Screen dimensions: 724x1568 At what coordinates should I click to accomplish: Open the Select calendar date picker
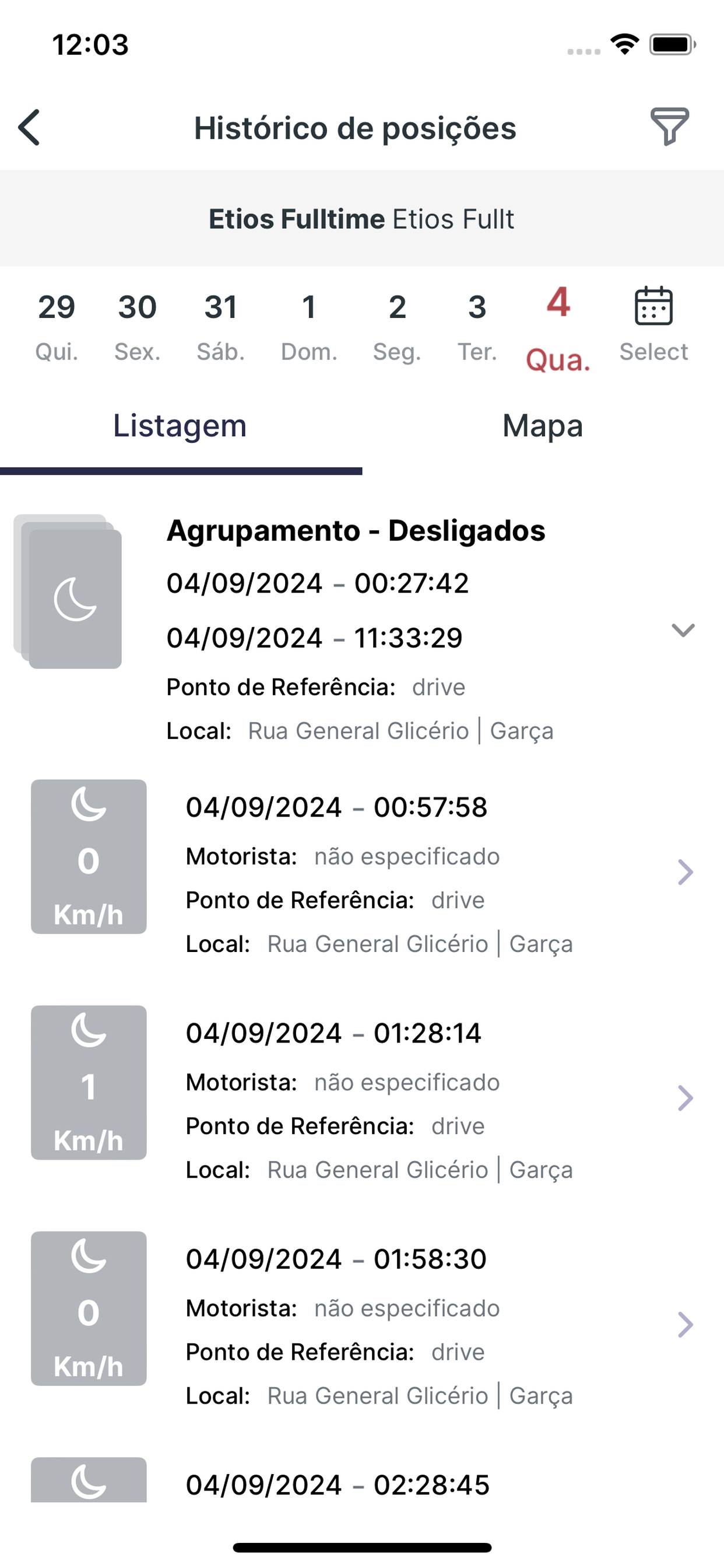coord(654,325)
